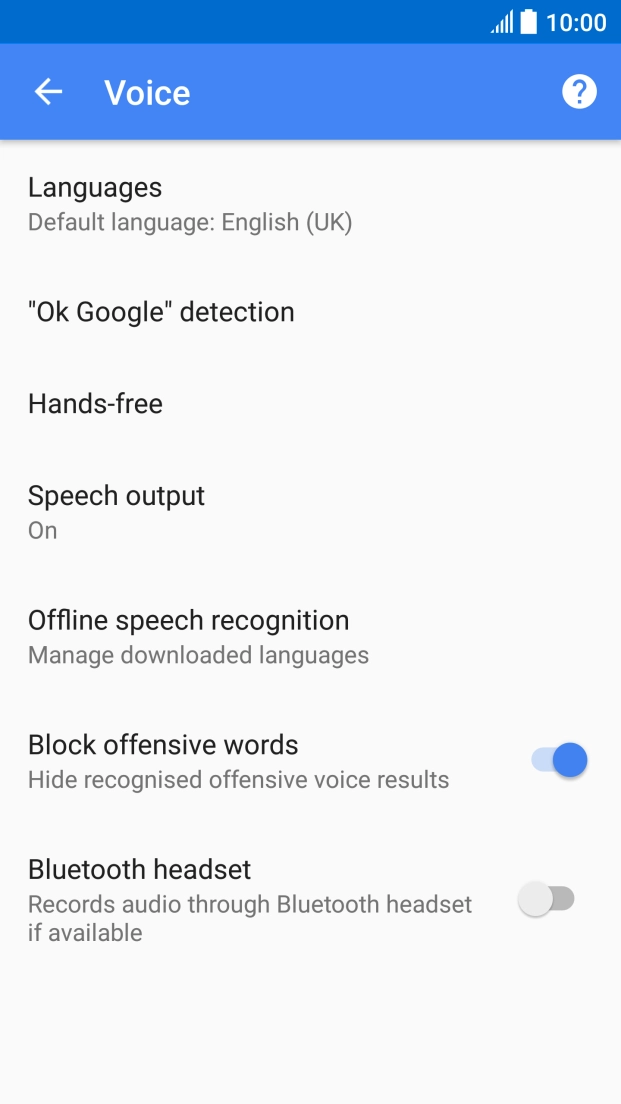Open Languages settings
The width and height of the screenshot is (621, 1104).
310,204
